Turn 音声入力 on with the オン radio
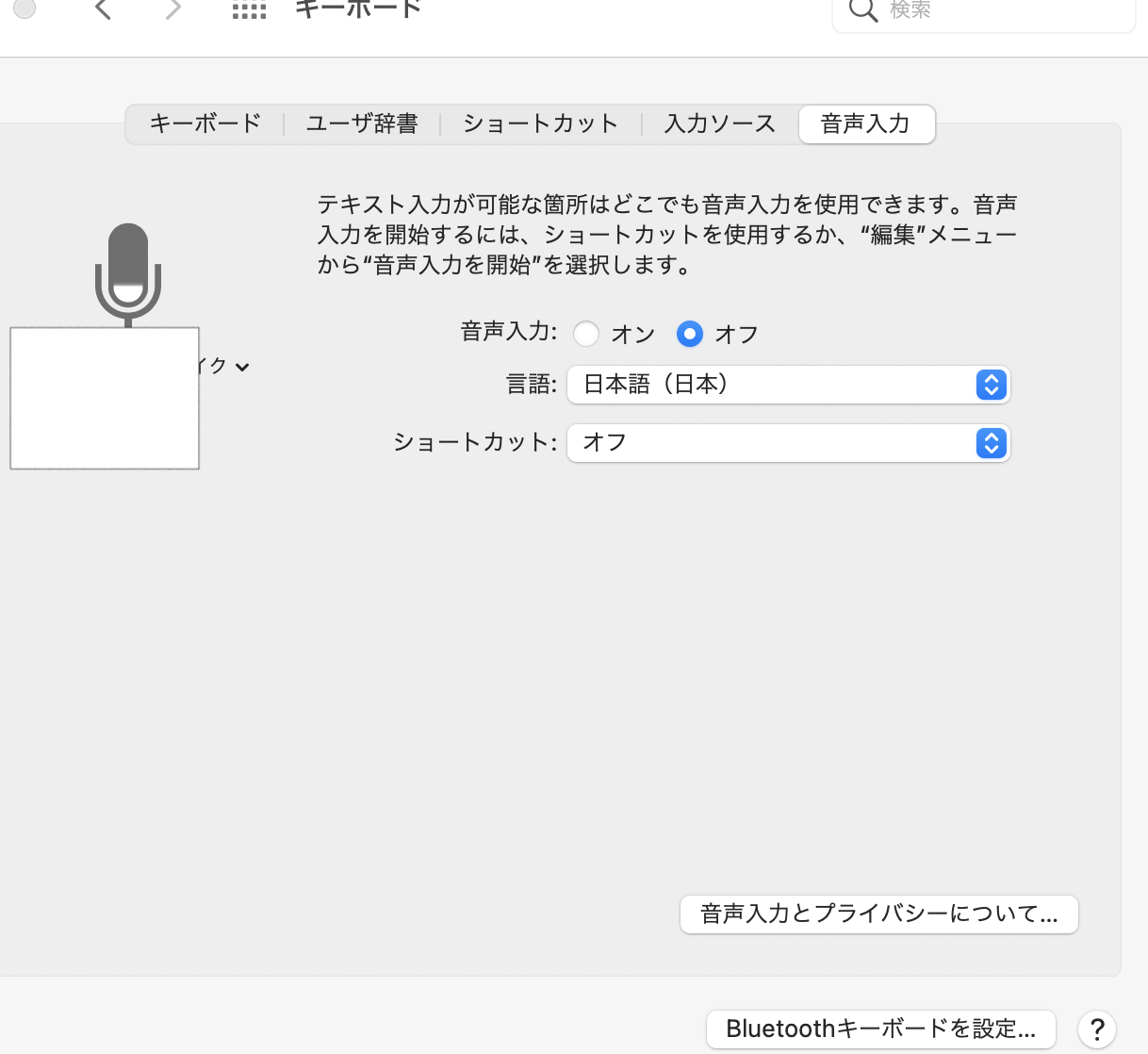 pyautogui.click(x=586, y=334)
